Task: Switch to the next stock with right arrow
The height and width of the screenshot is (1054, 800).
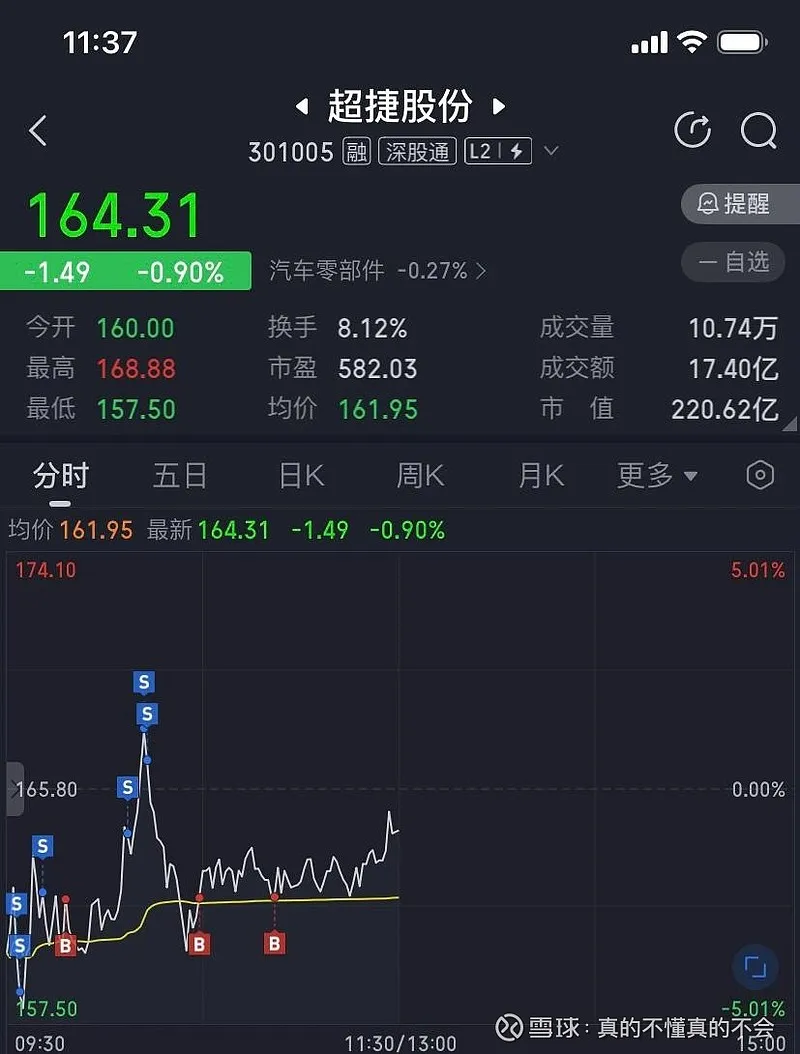Action: 499,106
